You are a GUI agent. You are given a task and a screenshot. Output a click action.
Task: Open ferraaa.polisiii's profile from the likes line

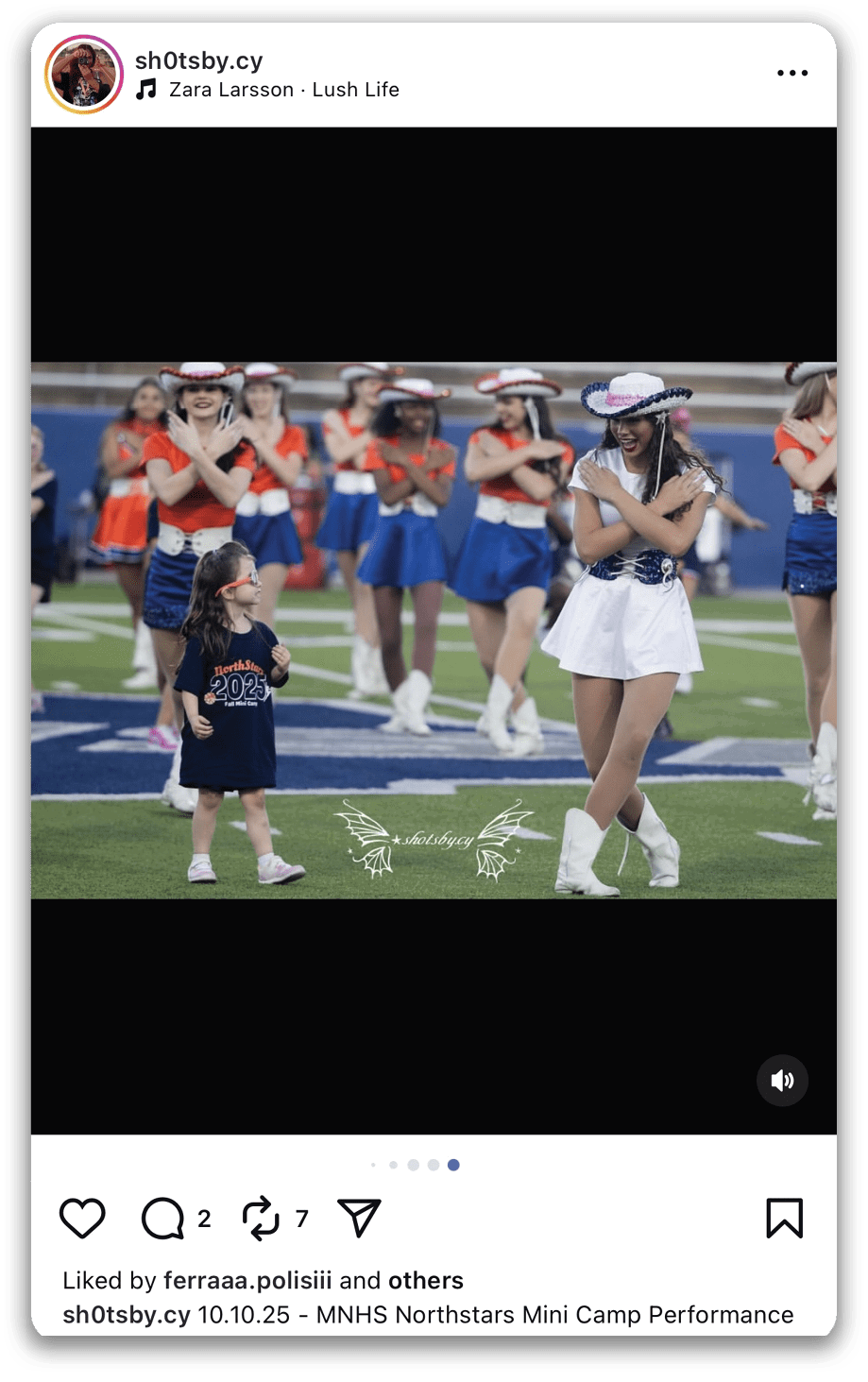click(x=247, y=1281)
